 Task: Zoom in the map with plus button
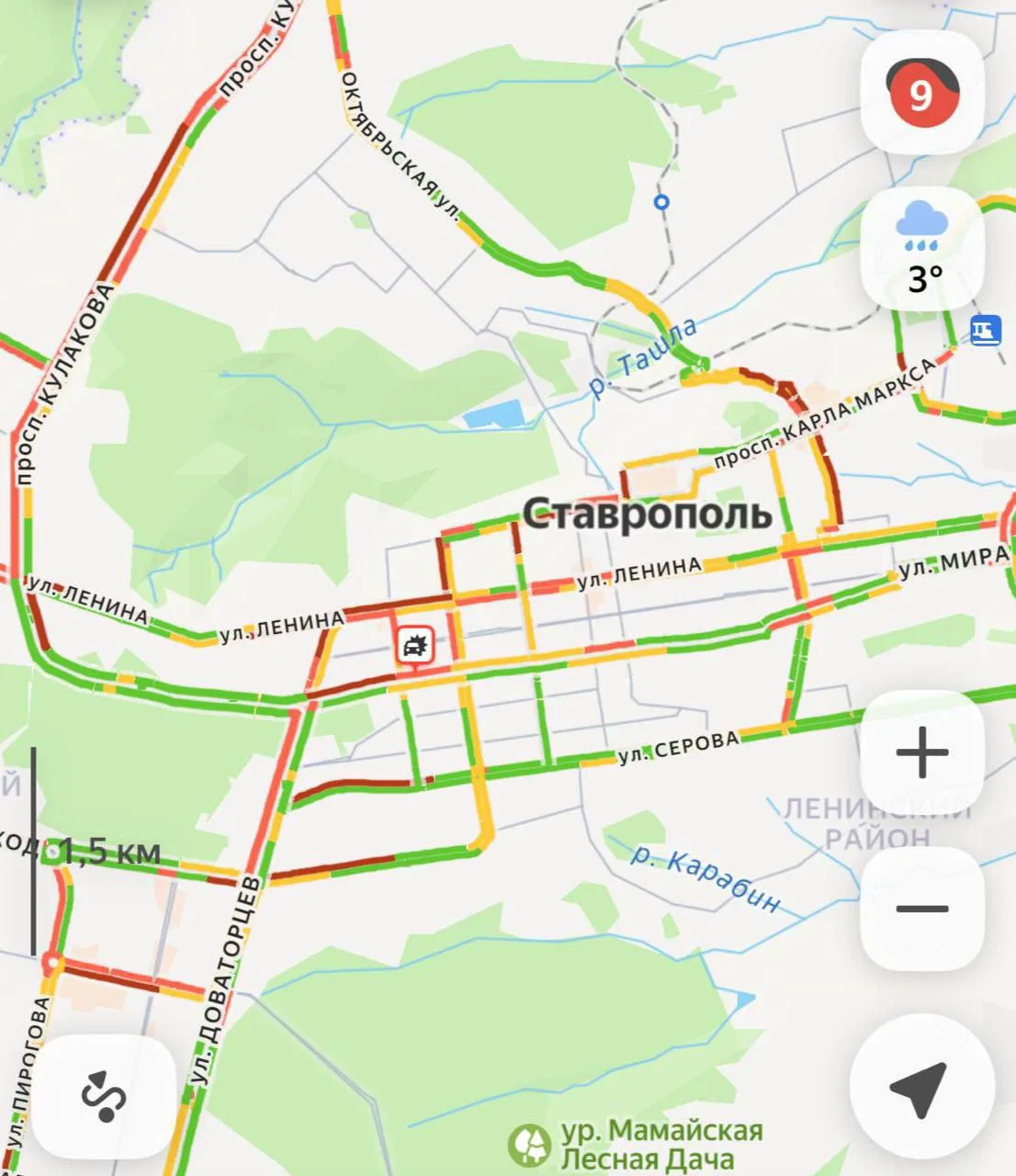click(921, 752)
